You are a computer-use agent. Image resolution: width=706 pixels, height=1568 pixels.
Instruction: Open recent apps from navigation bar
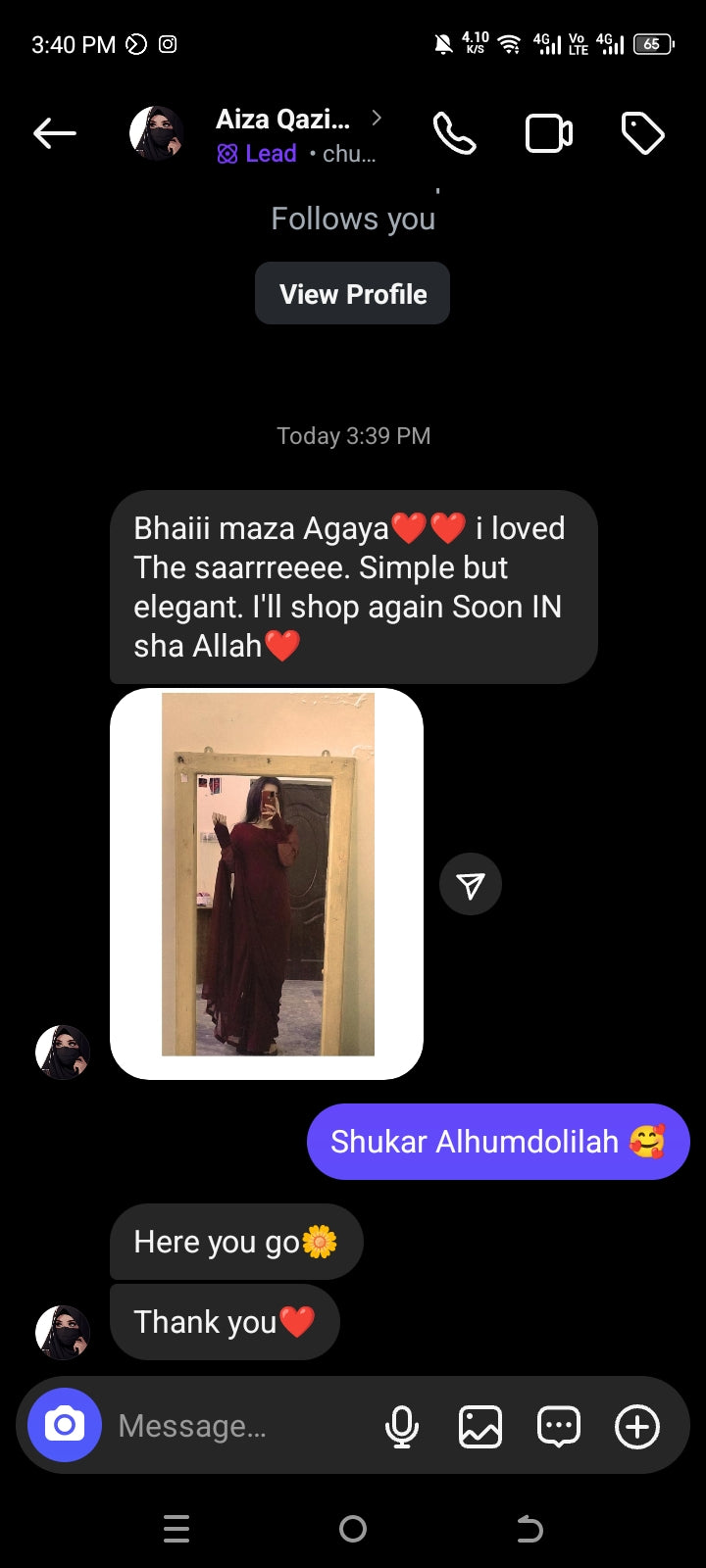tap(176, 1528)
